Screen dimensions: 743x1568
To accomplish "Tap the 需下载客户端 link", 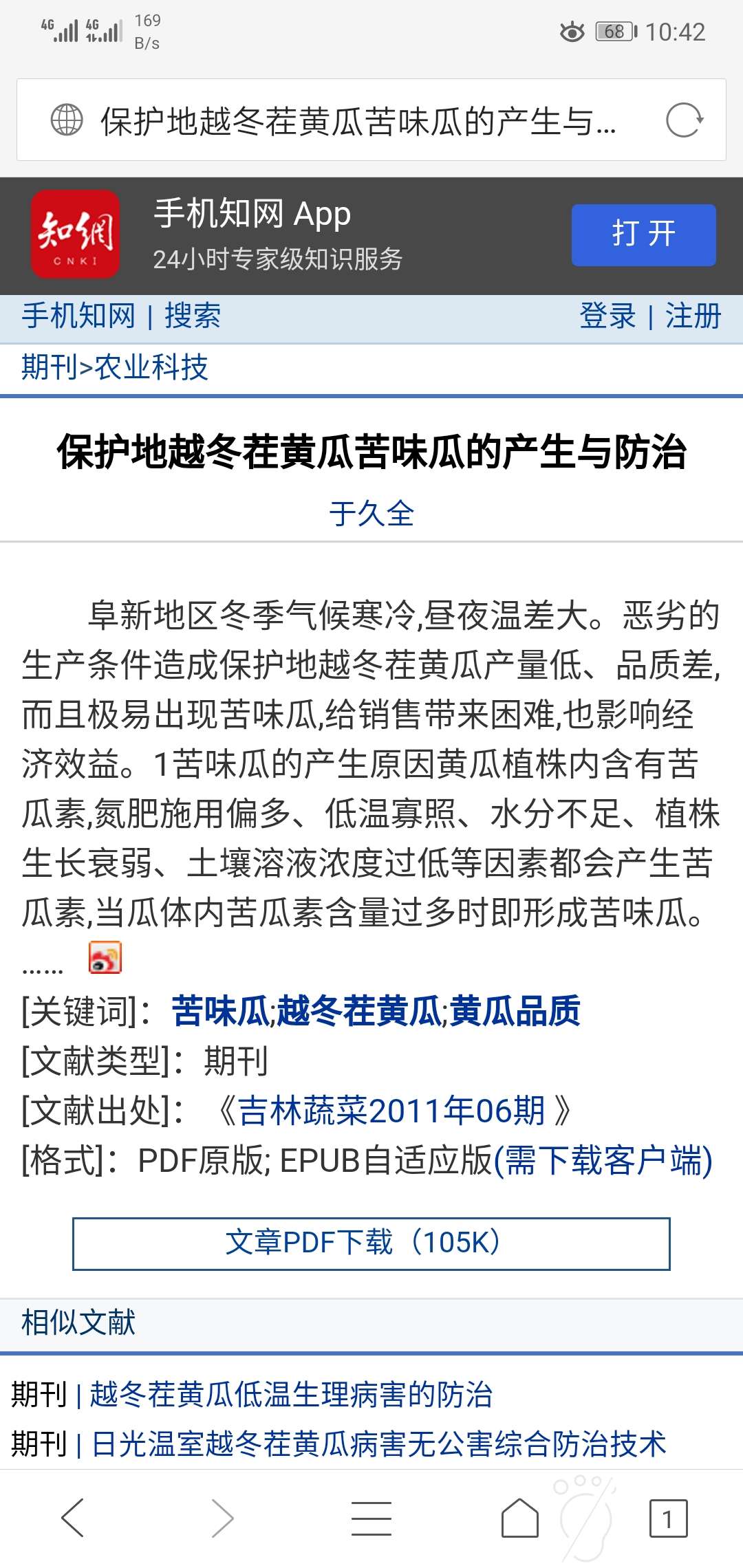I will click(603, 1161).
